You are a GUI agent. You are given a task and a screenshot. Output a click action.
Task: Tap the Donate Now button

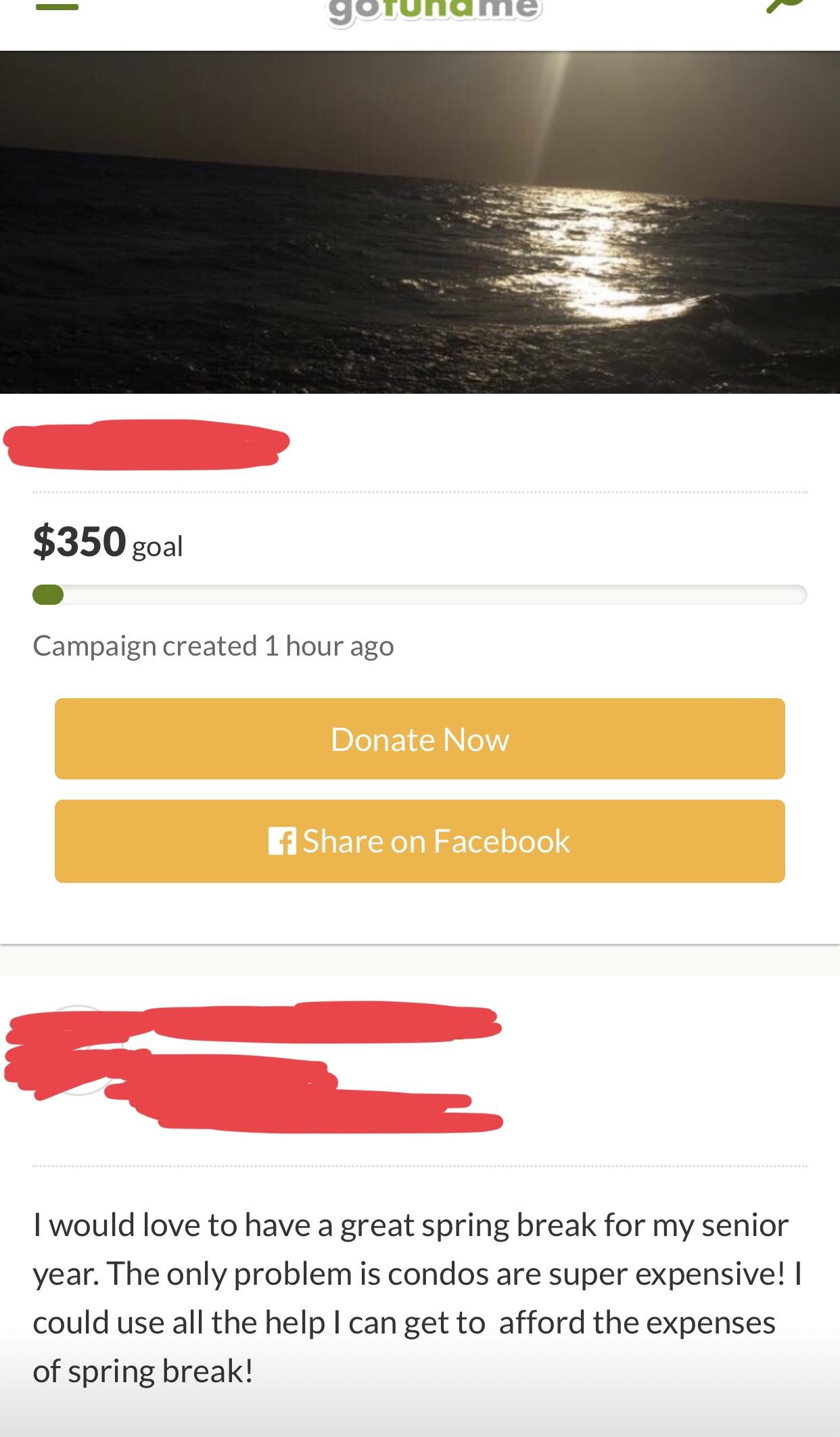click(419, 739)
